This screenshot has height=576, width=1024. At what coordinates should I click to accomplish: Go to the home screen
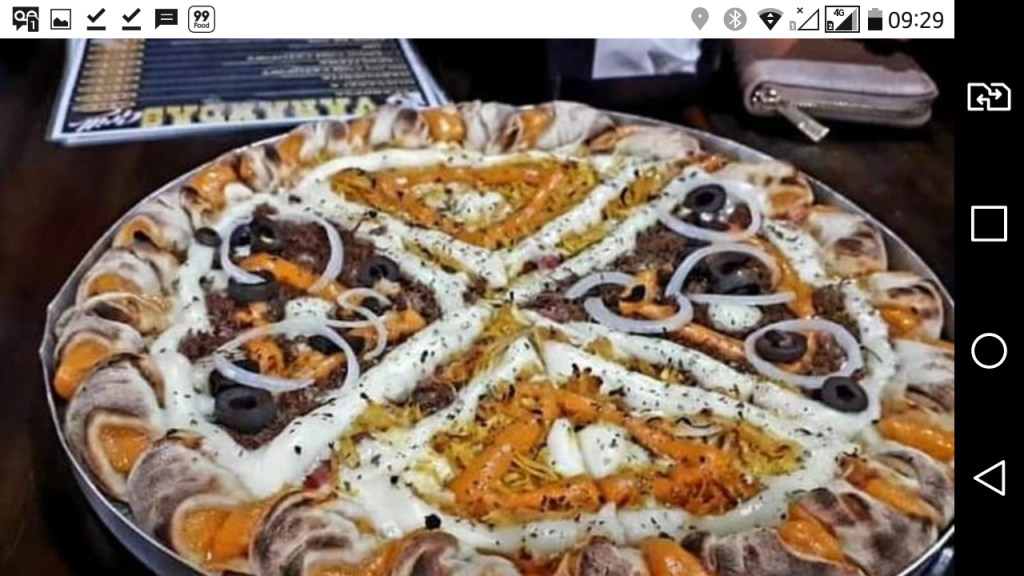pyautogui.click(x=989, y=351)
